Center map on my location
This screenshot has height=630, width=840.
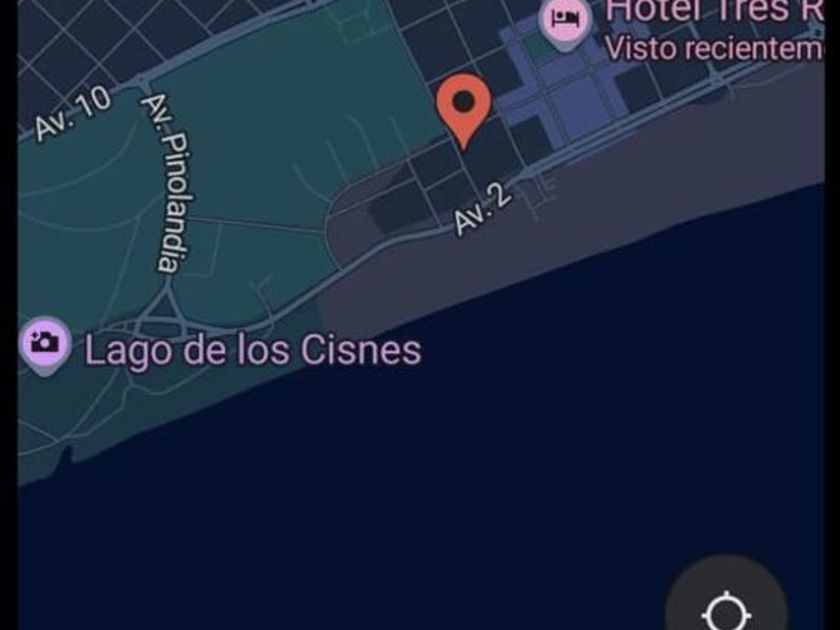point(726,605)
